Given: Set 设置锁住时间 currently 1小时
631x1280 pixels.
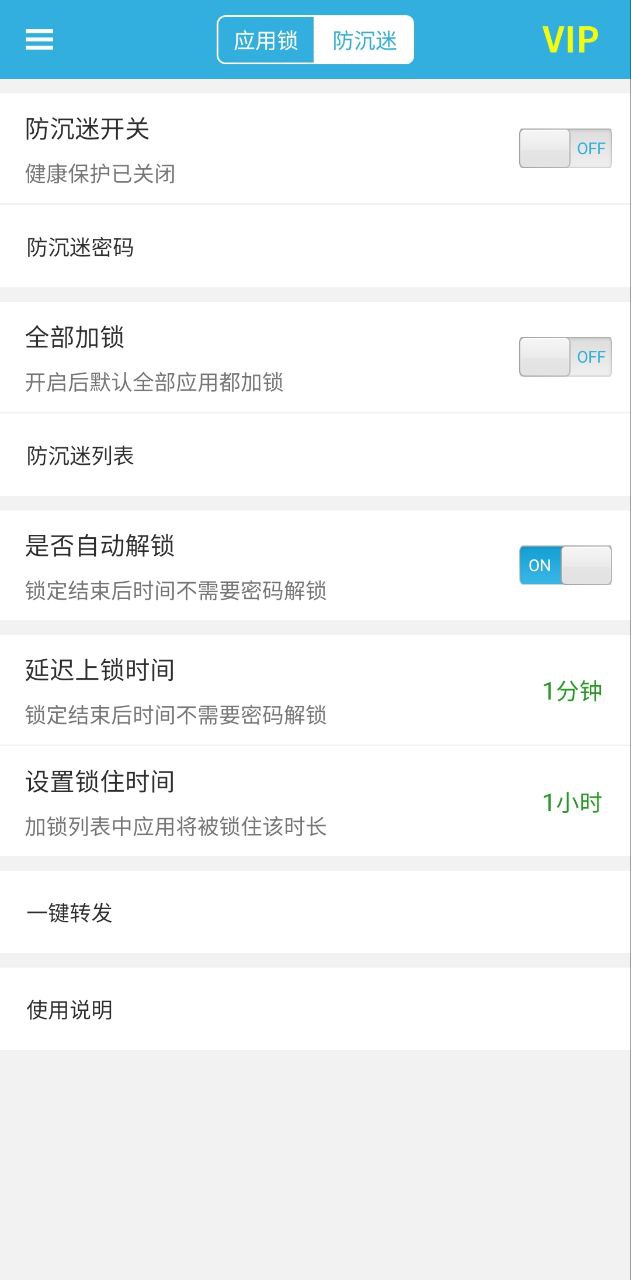Looking at the screenshot, I should click(x=315, y=801).
